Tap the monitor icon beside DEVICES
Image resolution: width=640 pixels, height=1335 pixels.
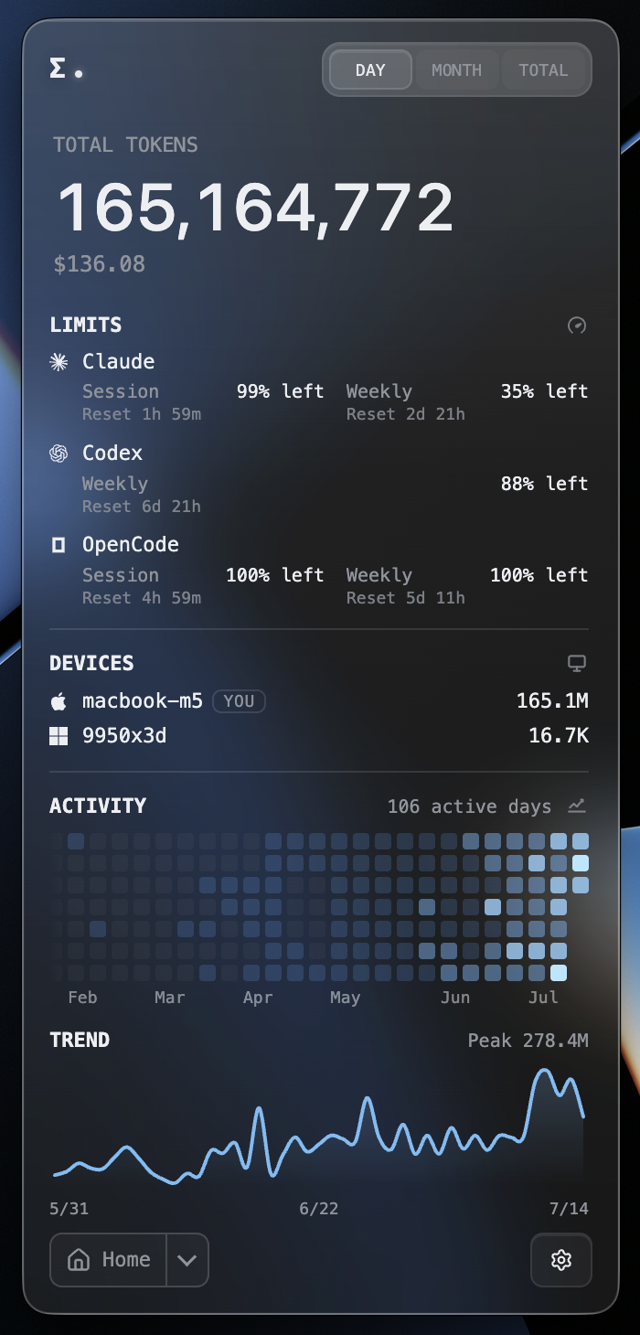(x=577, y=663)
